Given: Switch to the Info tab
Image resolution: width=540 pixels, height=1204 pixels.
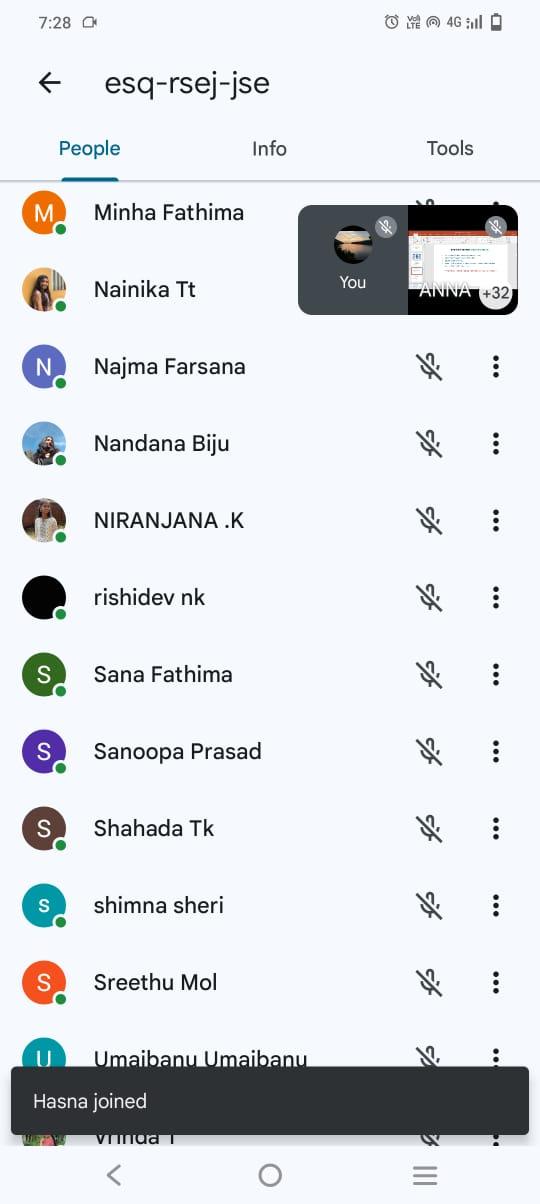Looking at the screenshot, I should 269,148.
